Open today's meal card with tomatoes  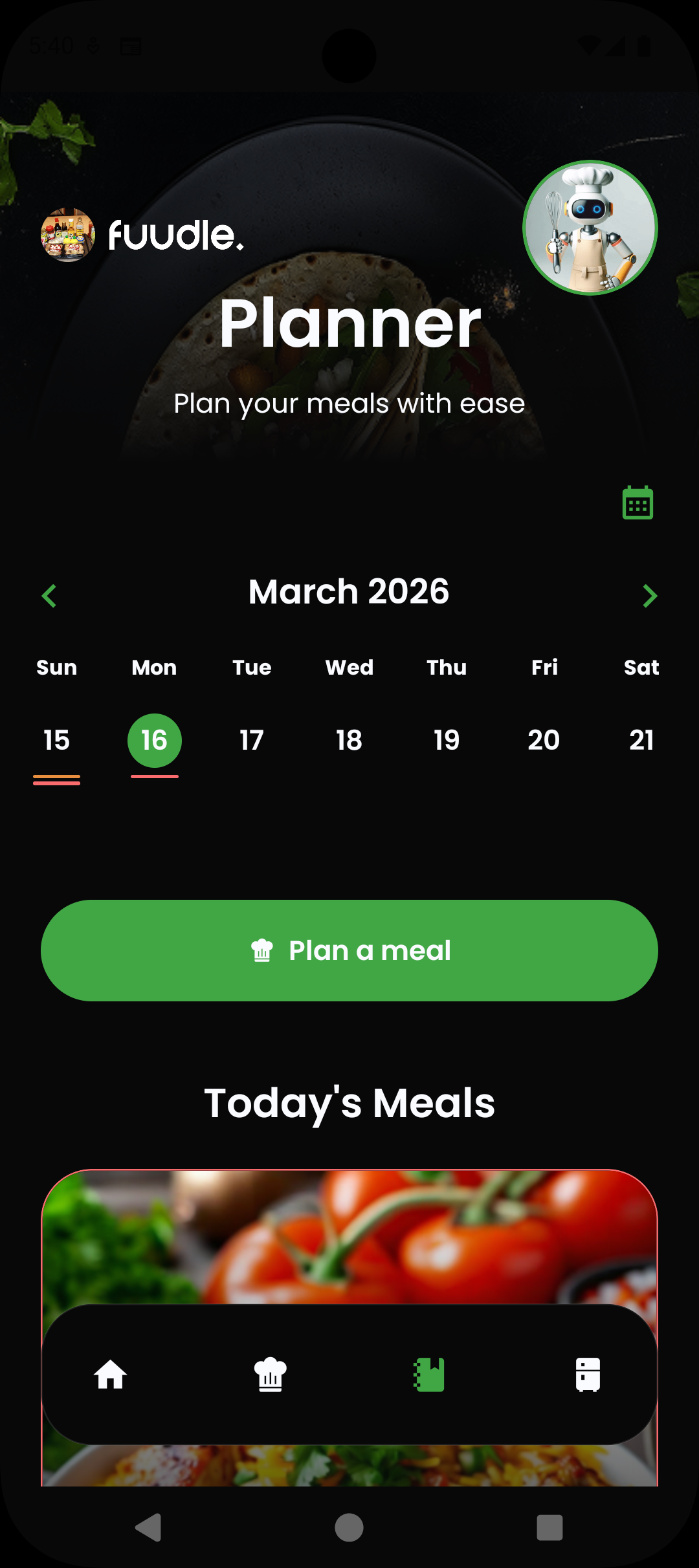tap(349, 1236)
